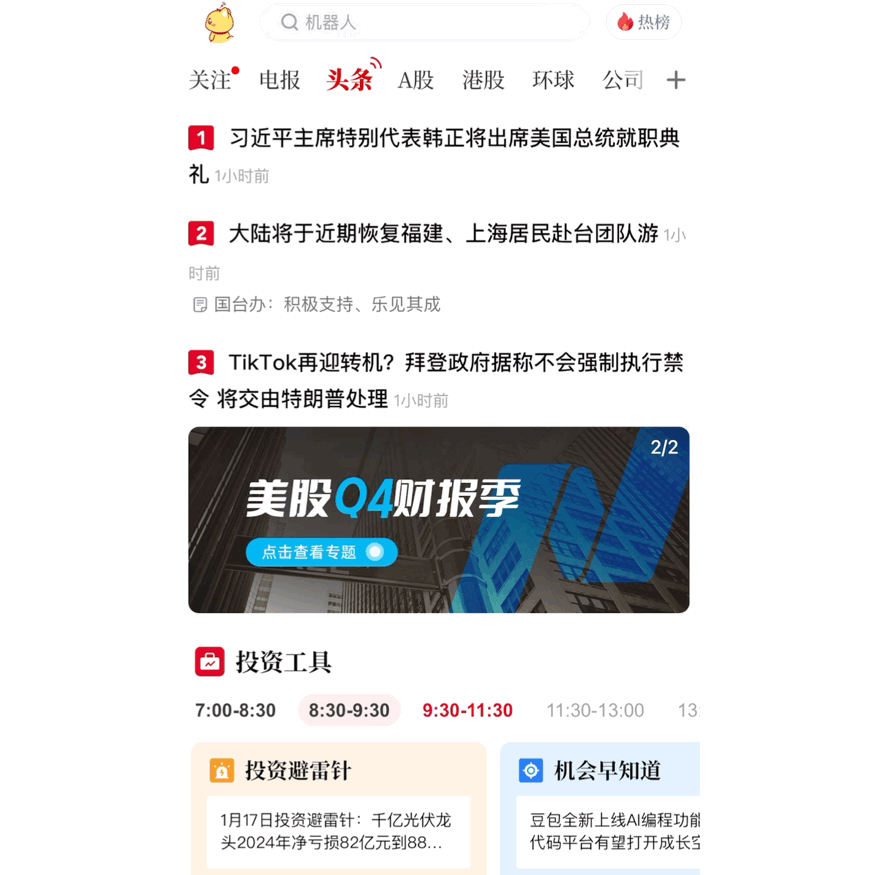Open the 投资避雷针 card
Image resolution: width=875 pixels, height=875 pixels.
[338, 808]
